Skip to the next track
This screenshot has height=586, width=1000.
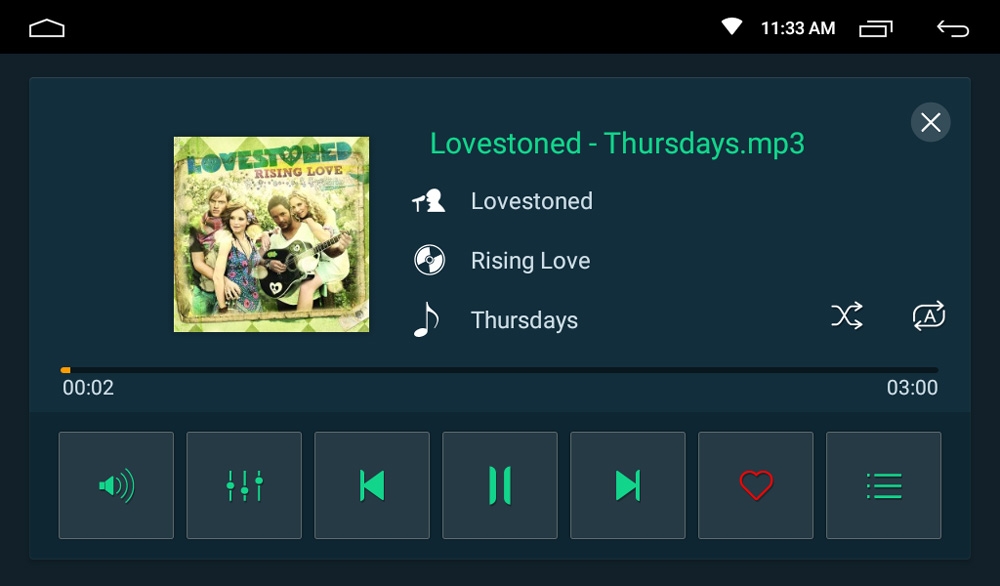coord(628,486)
